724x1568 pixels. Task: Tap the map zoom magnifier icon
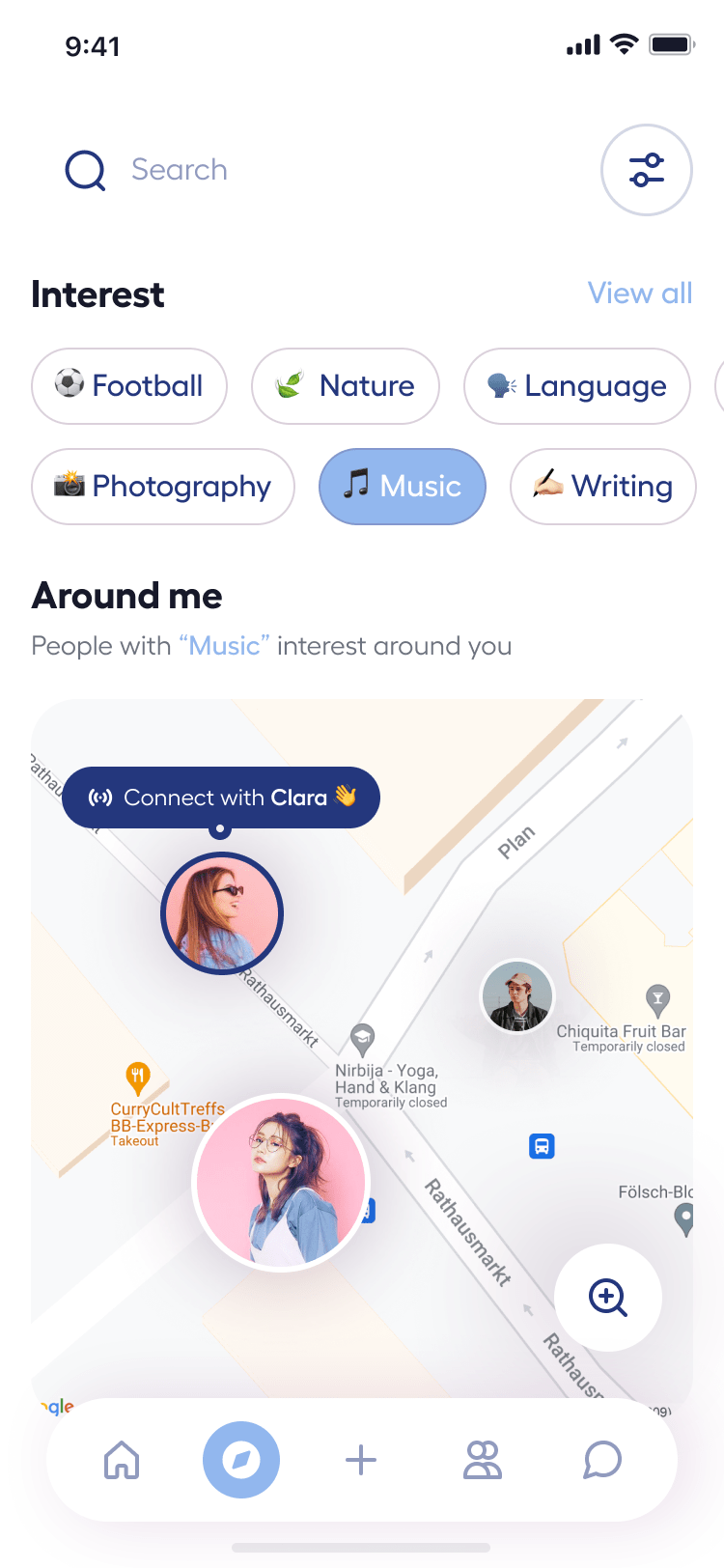(608, 1298)
